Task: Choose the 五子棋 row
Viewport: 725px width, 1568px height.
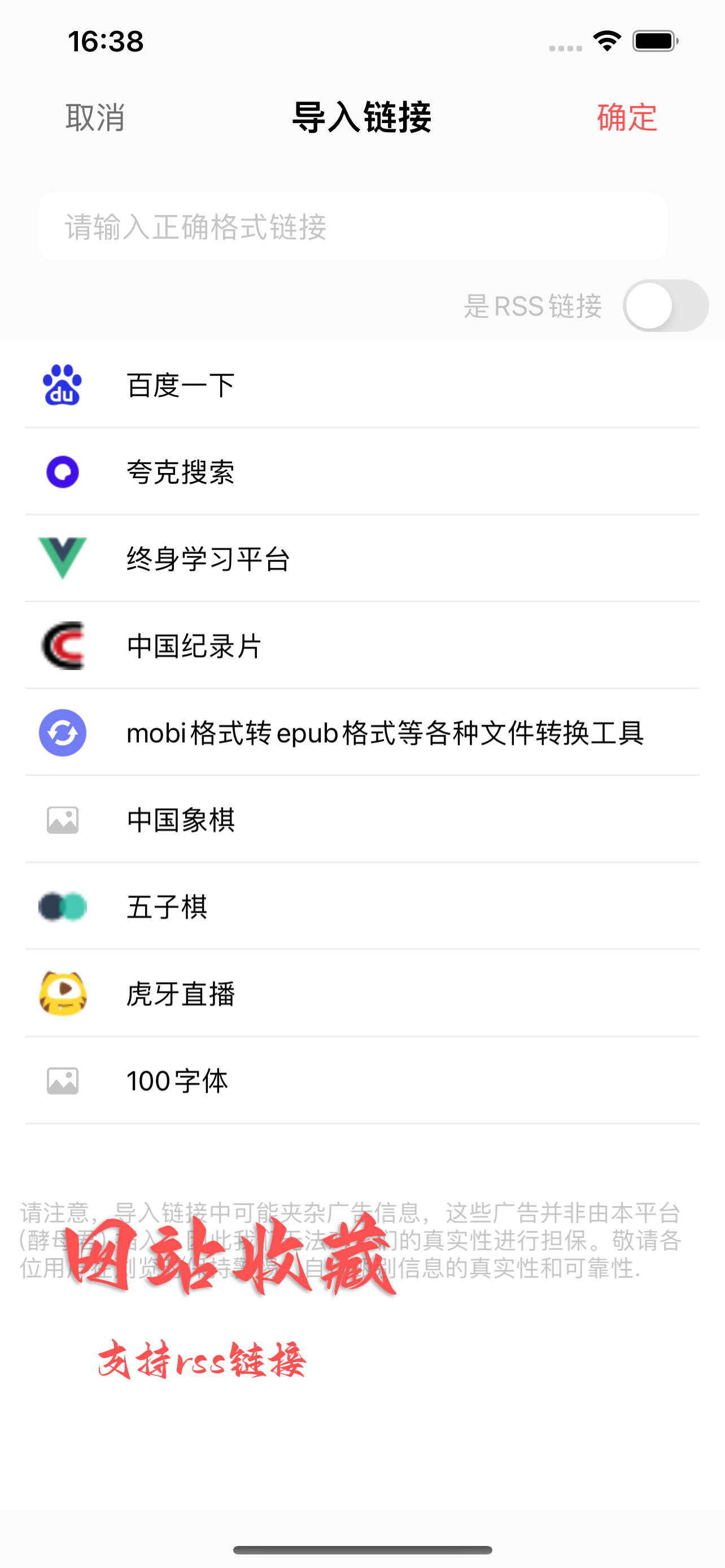Action: pyautogui.click(x=362, y=907)
